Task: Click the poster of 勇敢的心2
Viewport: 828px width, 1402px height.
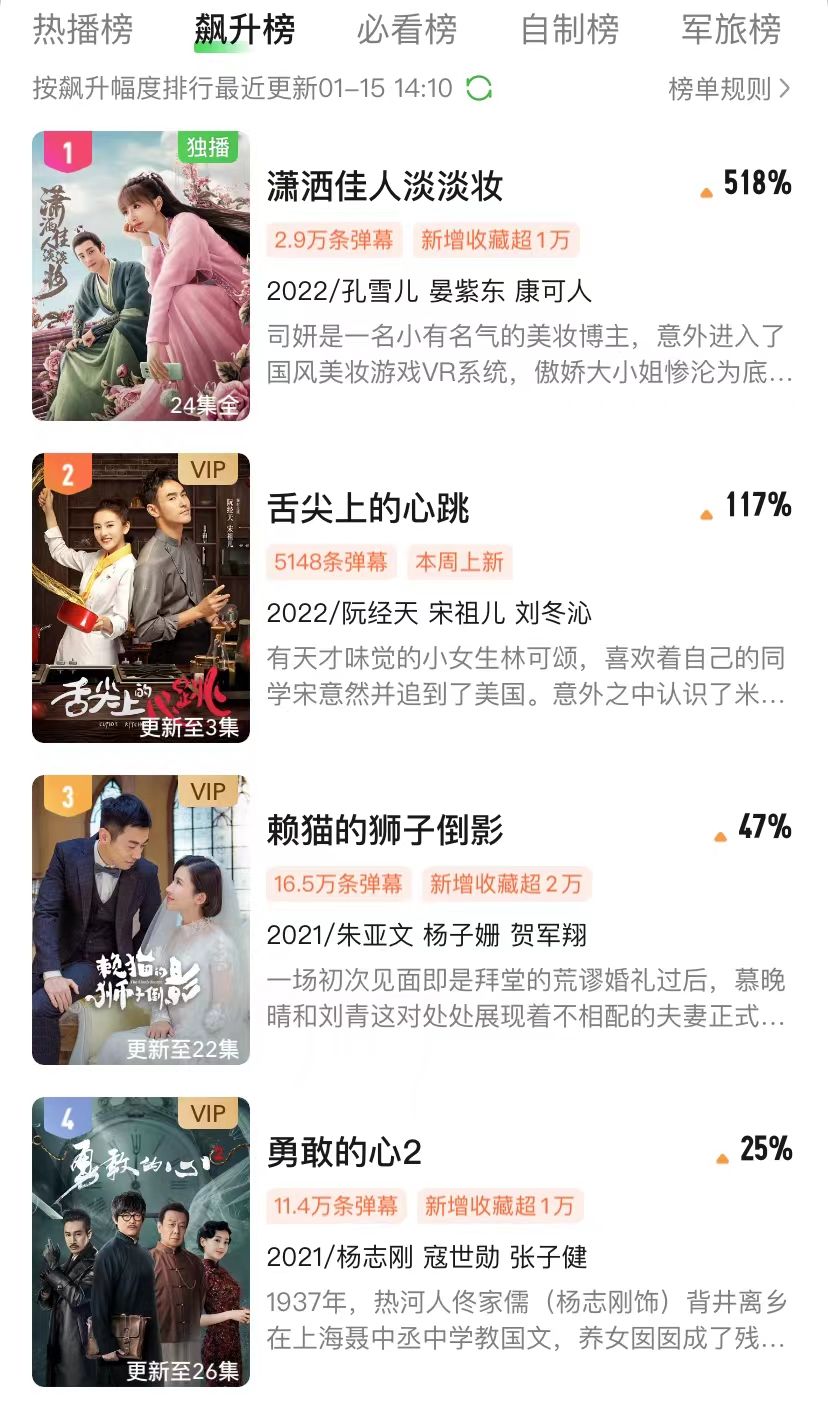Action: click(140, 1240)
